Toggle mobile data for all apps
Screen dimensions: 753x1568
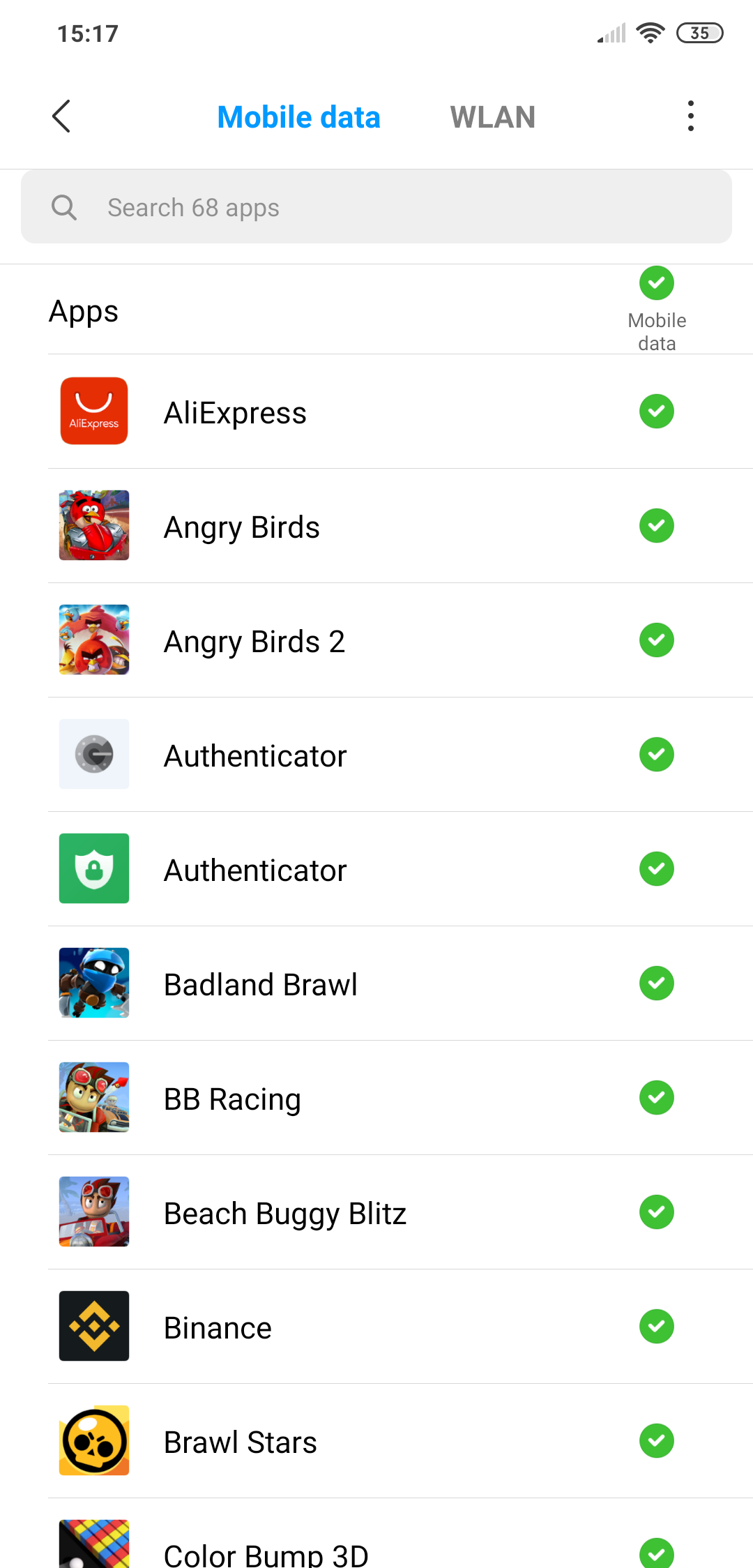tap(656, 283)
